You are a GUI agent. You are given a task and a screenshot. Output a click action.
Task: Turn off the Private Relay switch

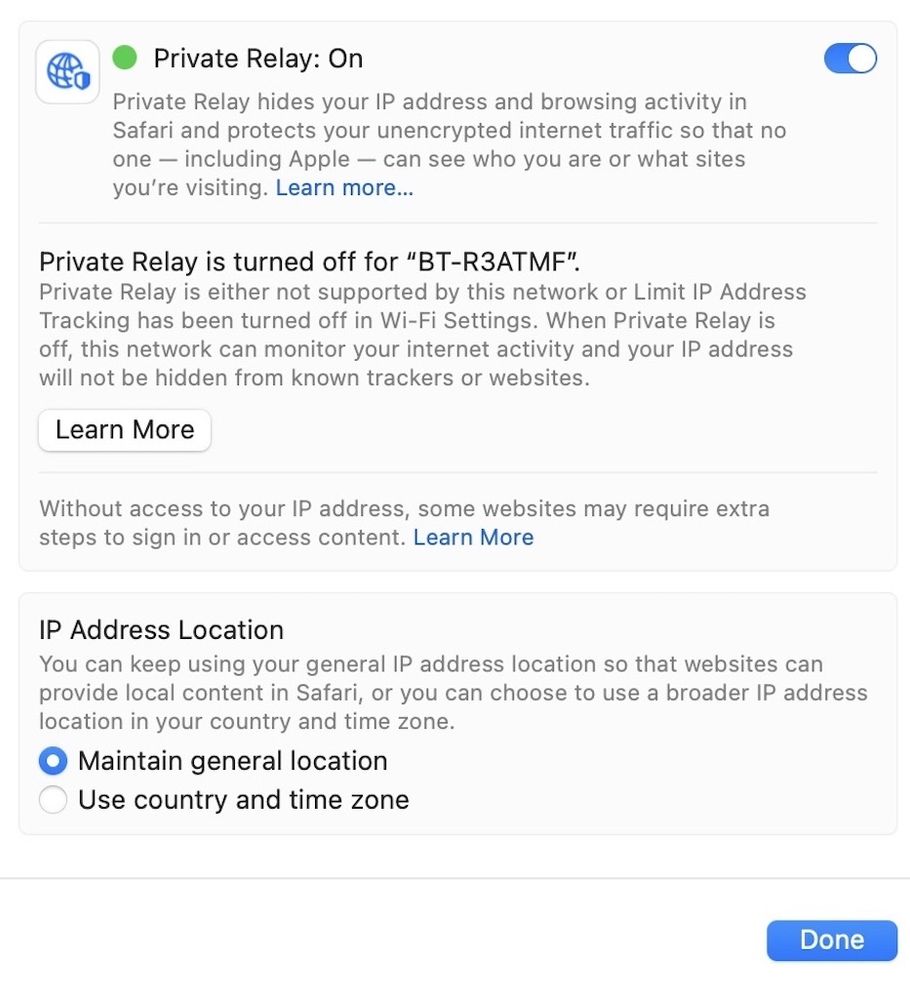pos(850,59)
